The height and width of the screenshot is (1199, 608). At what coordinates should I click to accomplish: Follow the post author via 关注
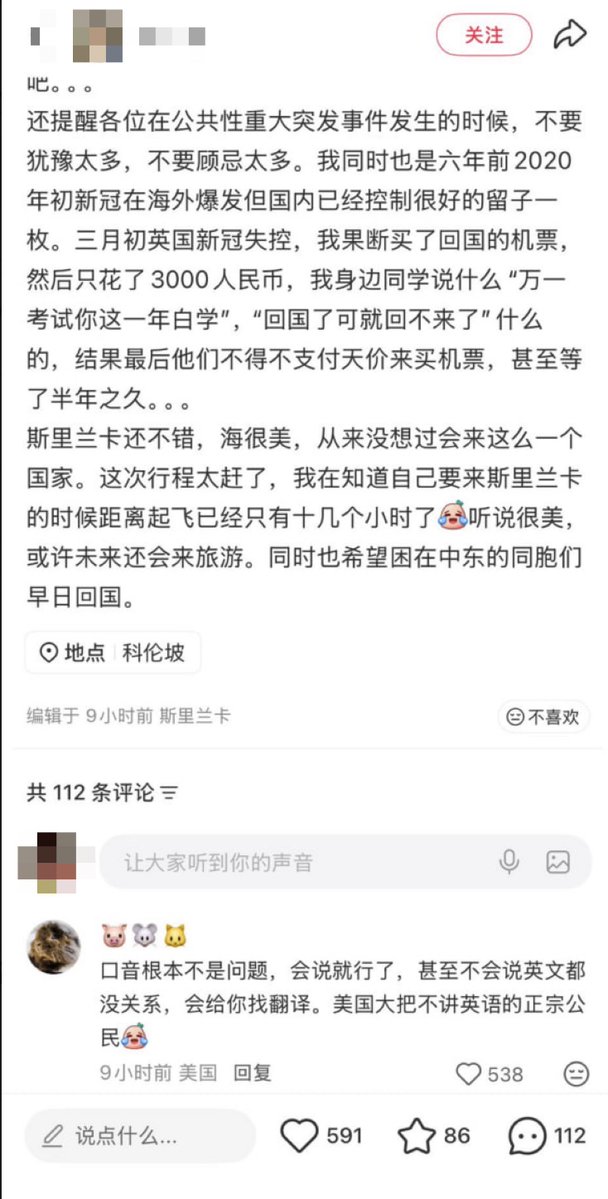tap(483, 36)
